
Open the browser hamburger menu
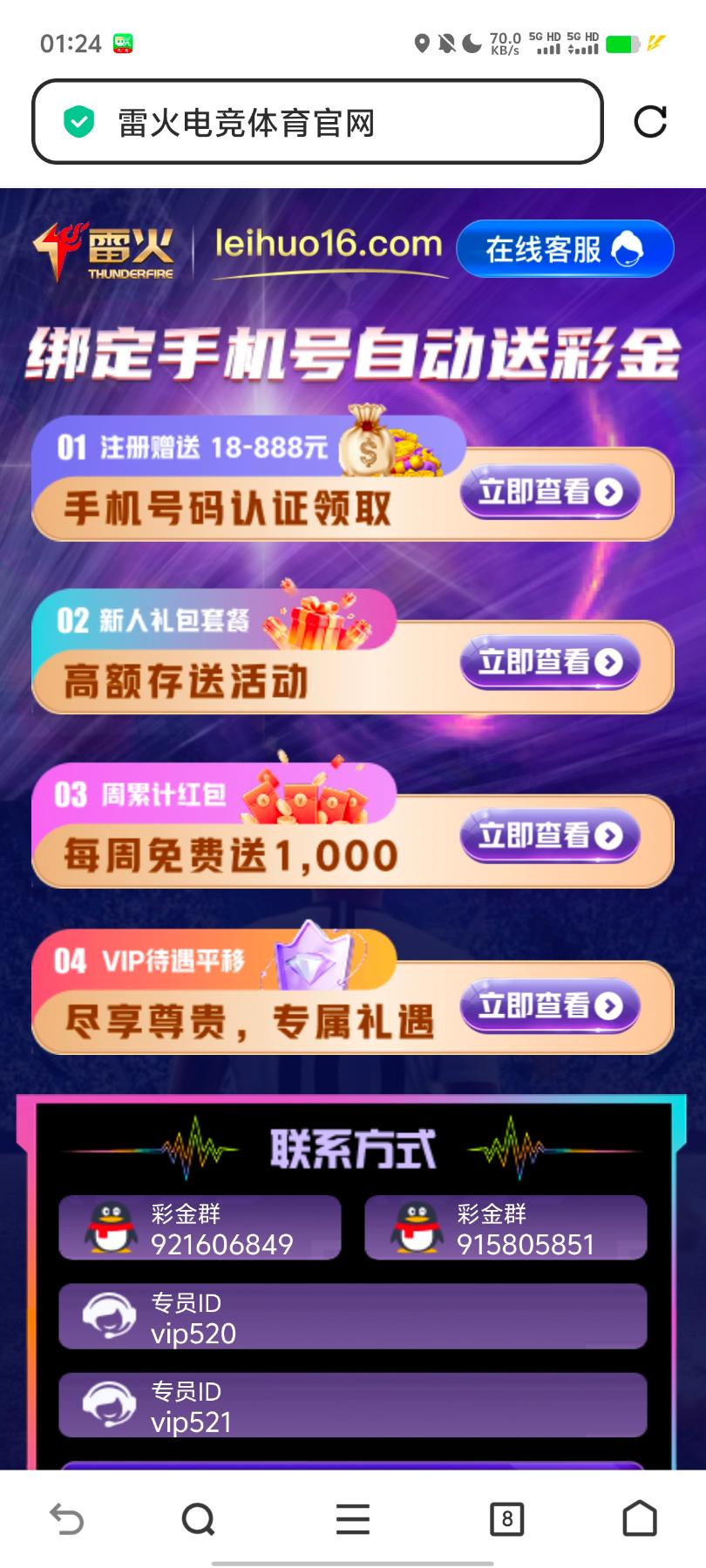pos(353,1519)
